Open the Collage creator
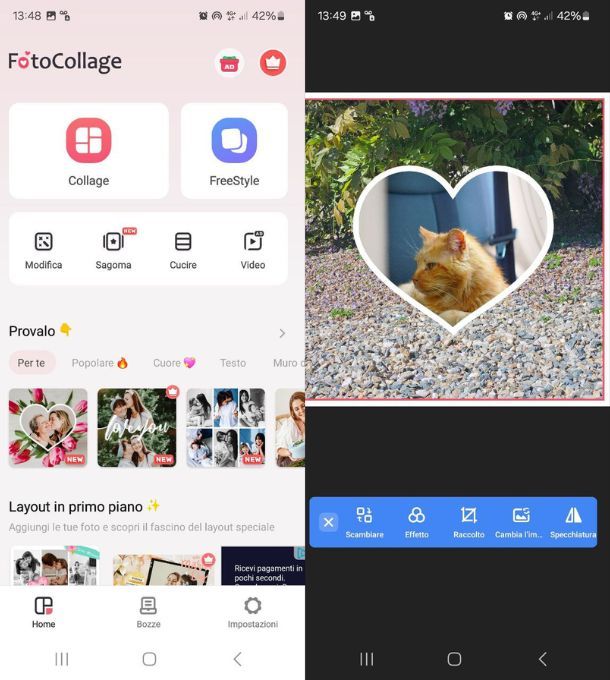Image resolution: width=610 pixels, height=680 pixels. coord(88,150)
